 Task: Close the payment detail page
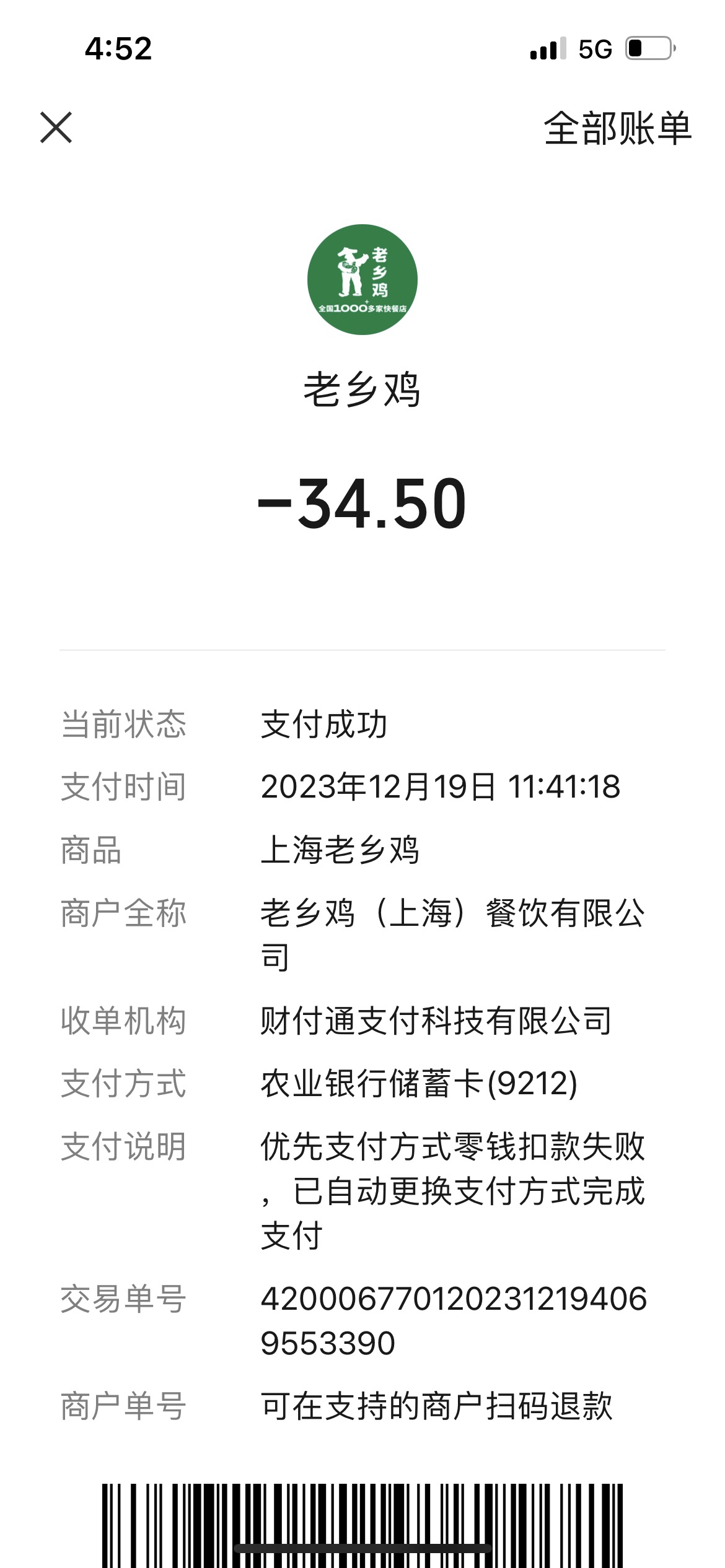click(56, 128)
